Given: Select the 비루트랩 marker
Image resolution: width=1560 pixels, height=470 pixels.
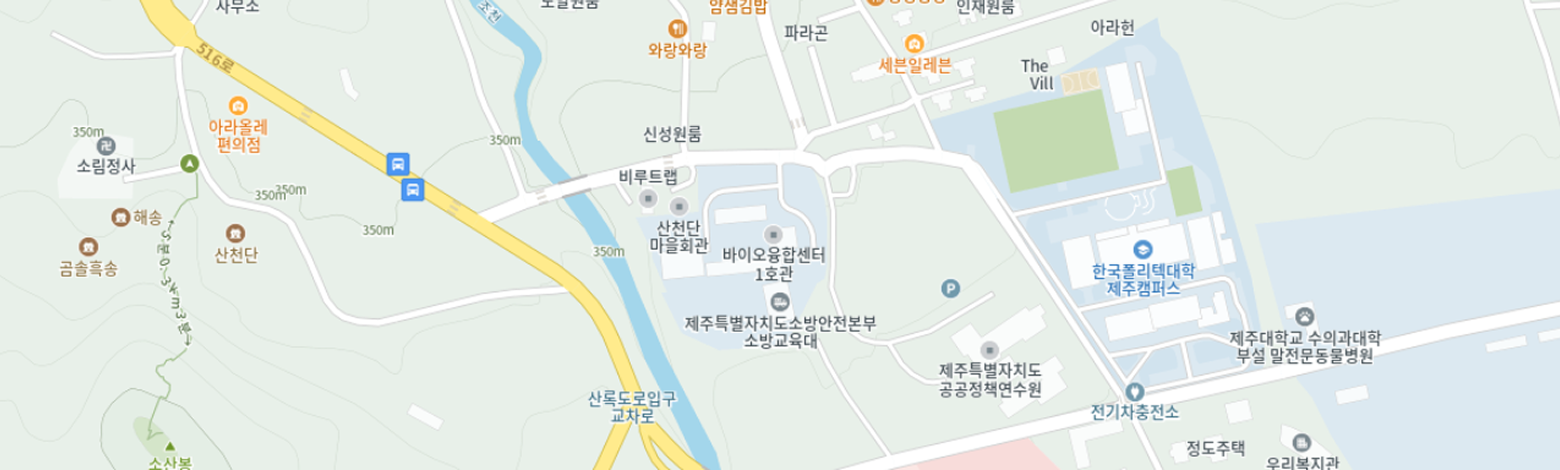Looking at the screenshot, I should point(648,199).
